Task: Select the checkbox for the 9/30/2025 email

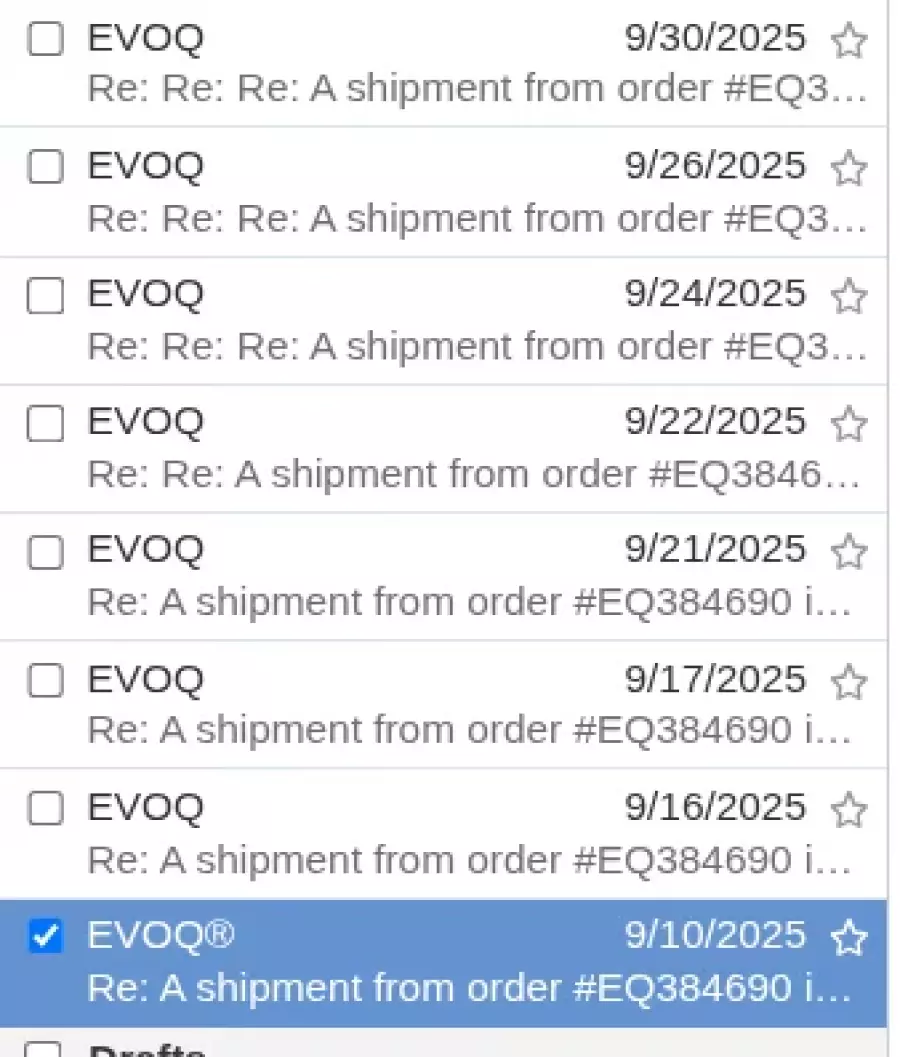Action: [x=45, y=39]
